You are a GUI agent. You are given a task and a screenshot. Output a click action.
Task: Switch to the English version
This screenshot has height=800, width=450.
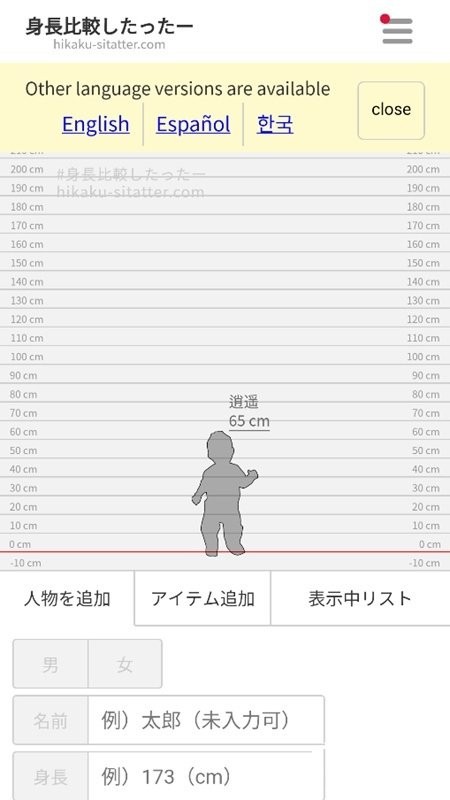[96, 124]
